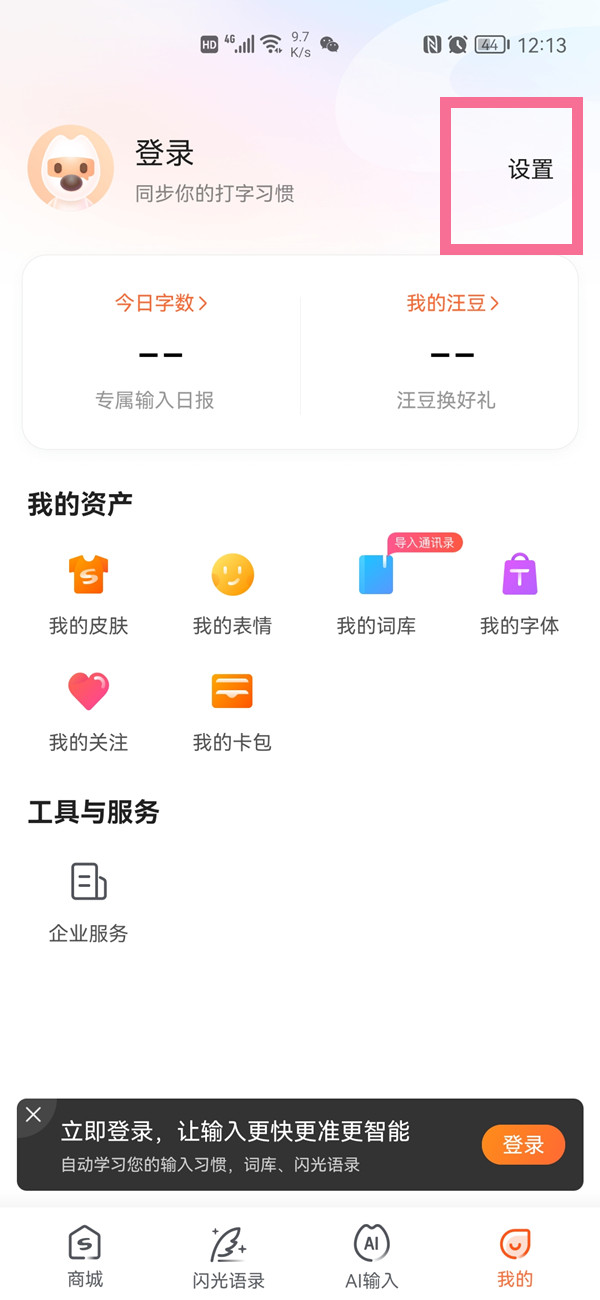Select the 我的 tab

point(515,1256)
